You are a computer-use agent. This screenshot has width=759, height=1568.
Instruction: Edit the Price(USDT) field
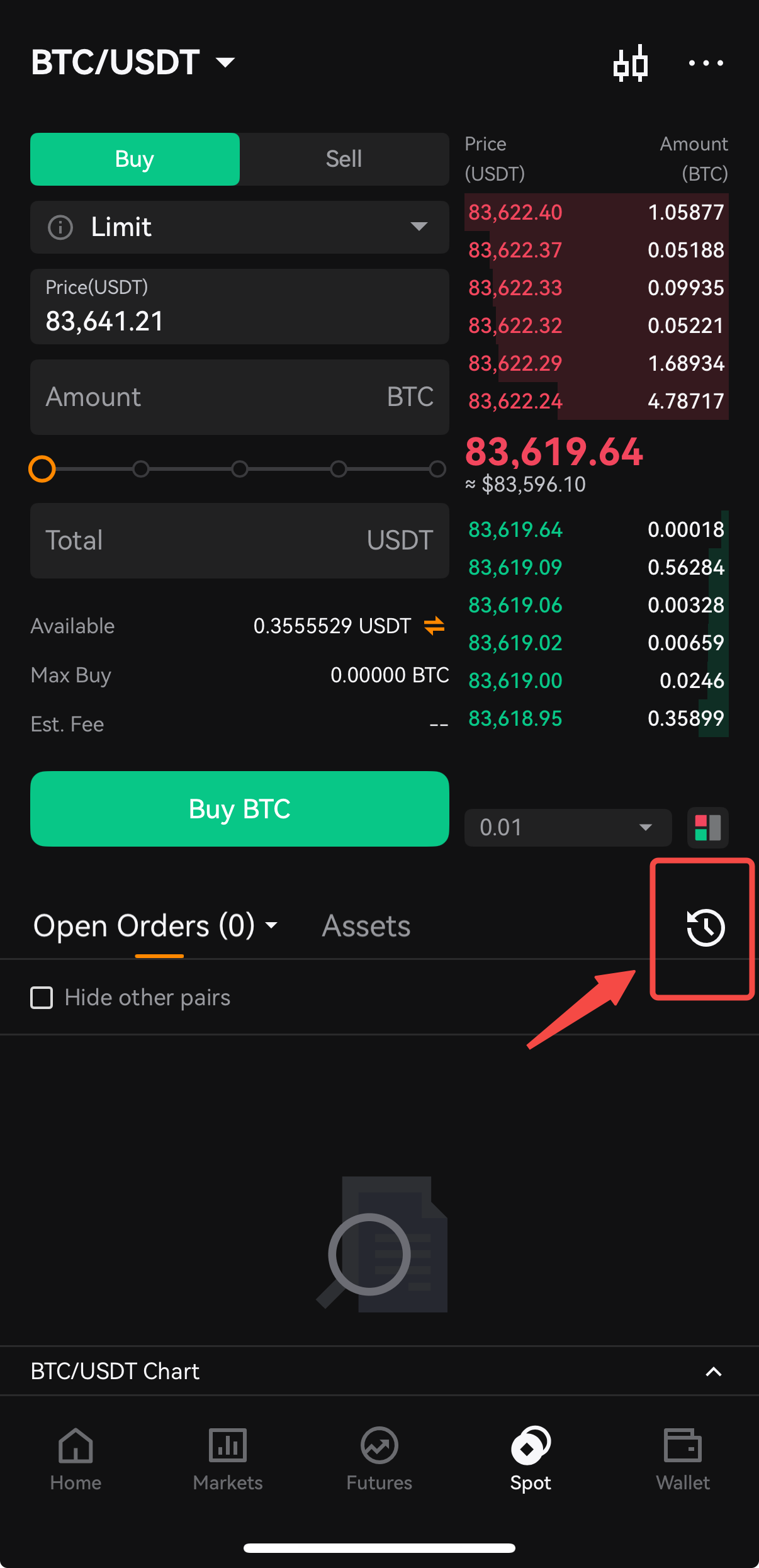[x=240, y=307]
